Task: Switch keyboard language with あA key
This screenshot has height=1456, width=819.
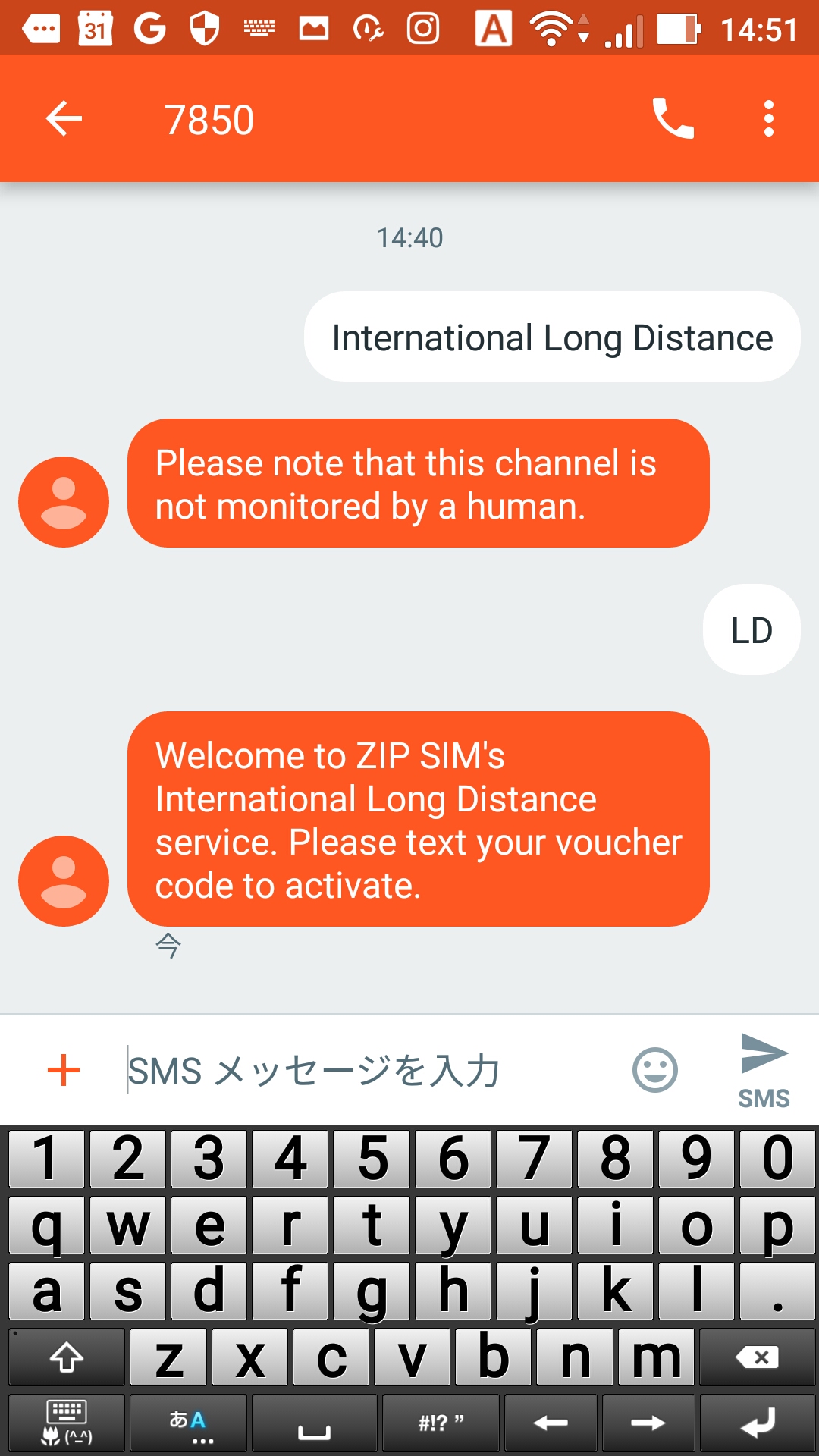Action: coord(188,1423)
